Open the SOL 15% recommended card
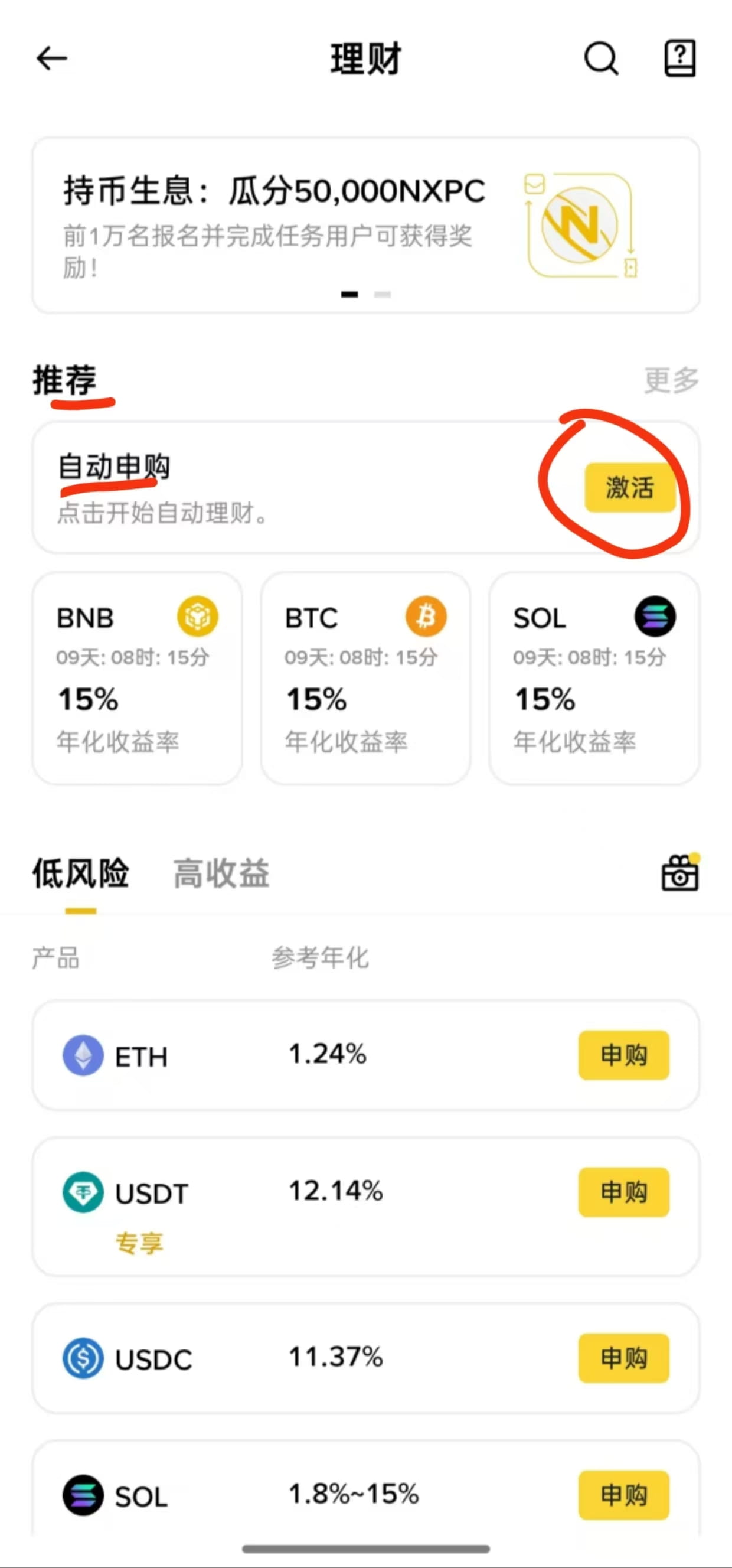The width and height of the screenshot is (732, 1568). (x=594, y=678)
